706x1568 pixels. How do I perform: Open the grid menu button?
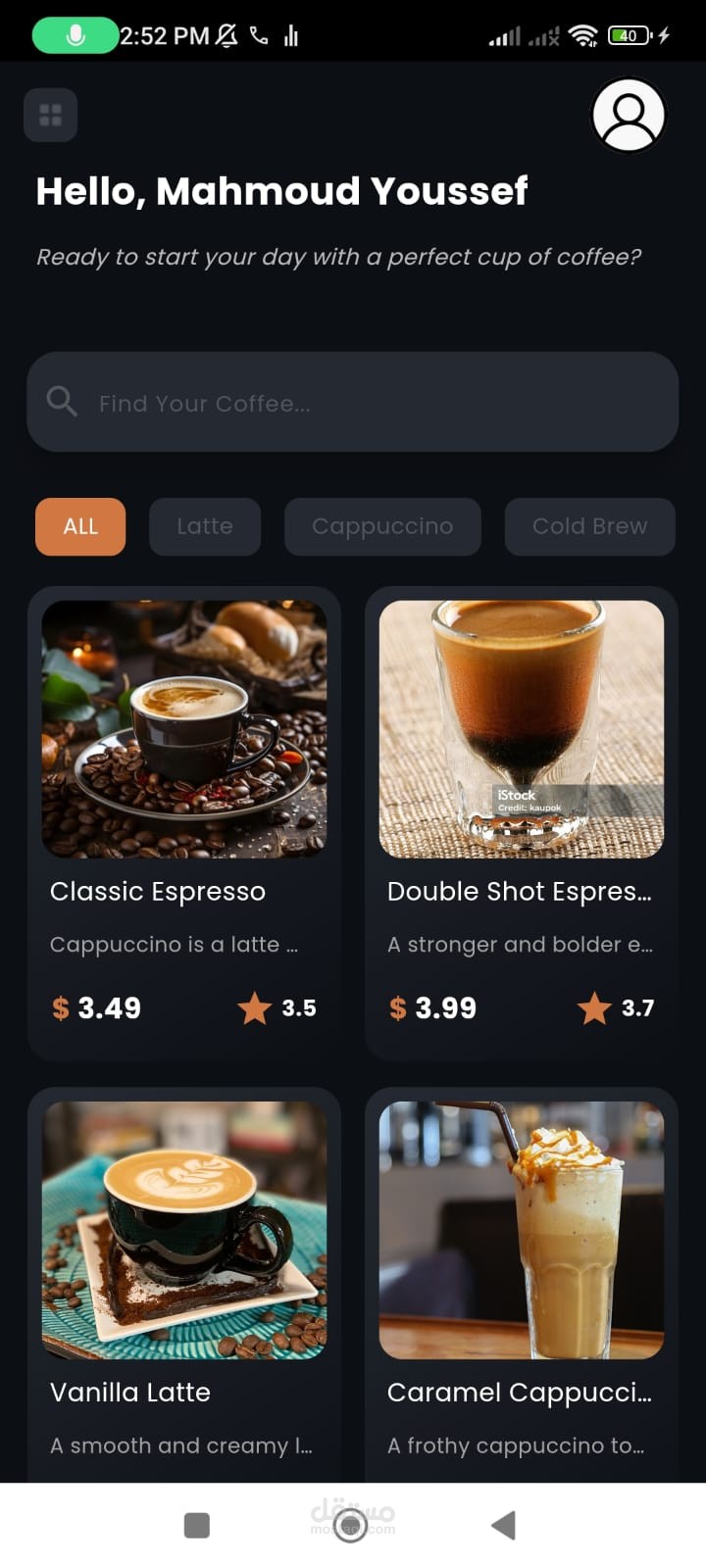pos(50,116)
